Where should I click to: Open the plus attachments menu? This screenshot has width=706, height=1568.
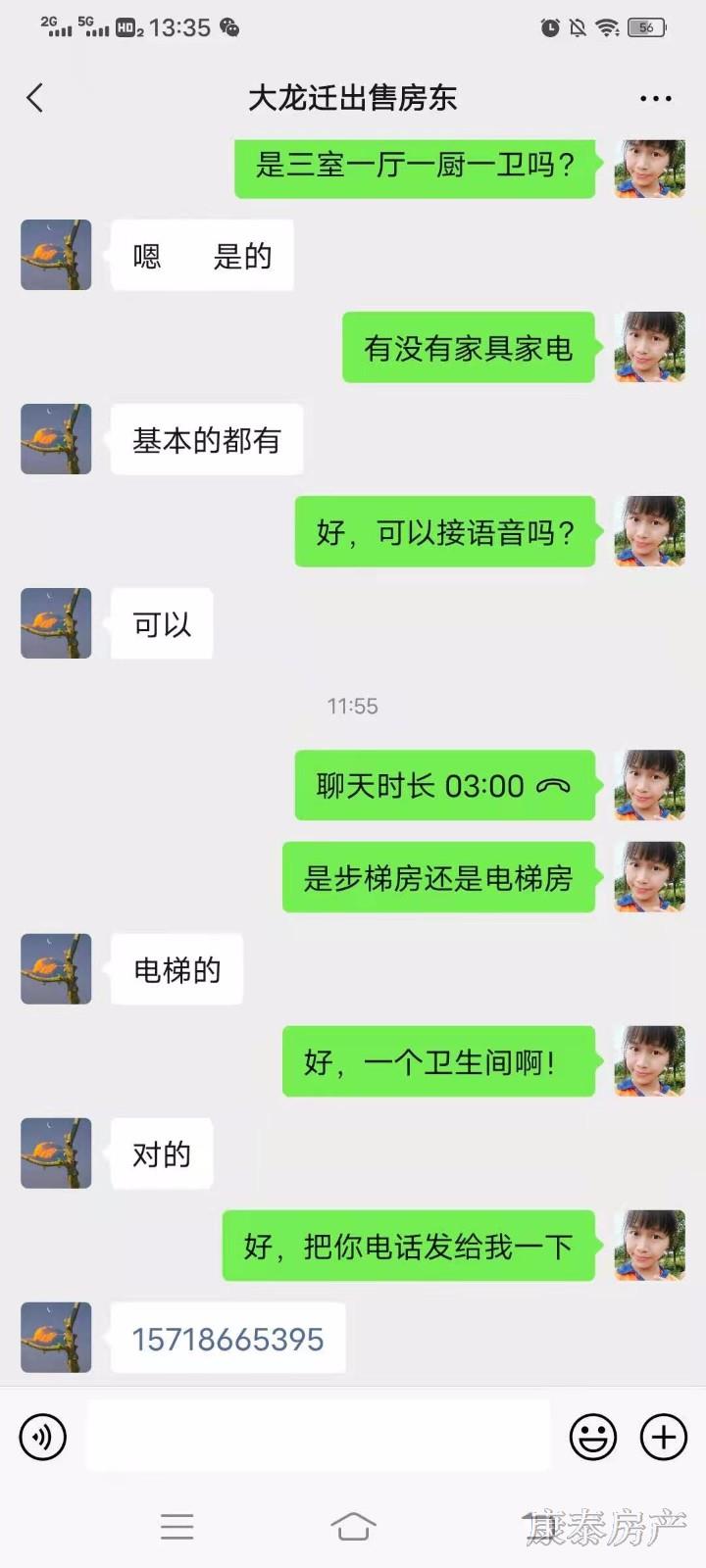click(664, 1437)
